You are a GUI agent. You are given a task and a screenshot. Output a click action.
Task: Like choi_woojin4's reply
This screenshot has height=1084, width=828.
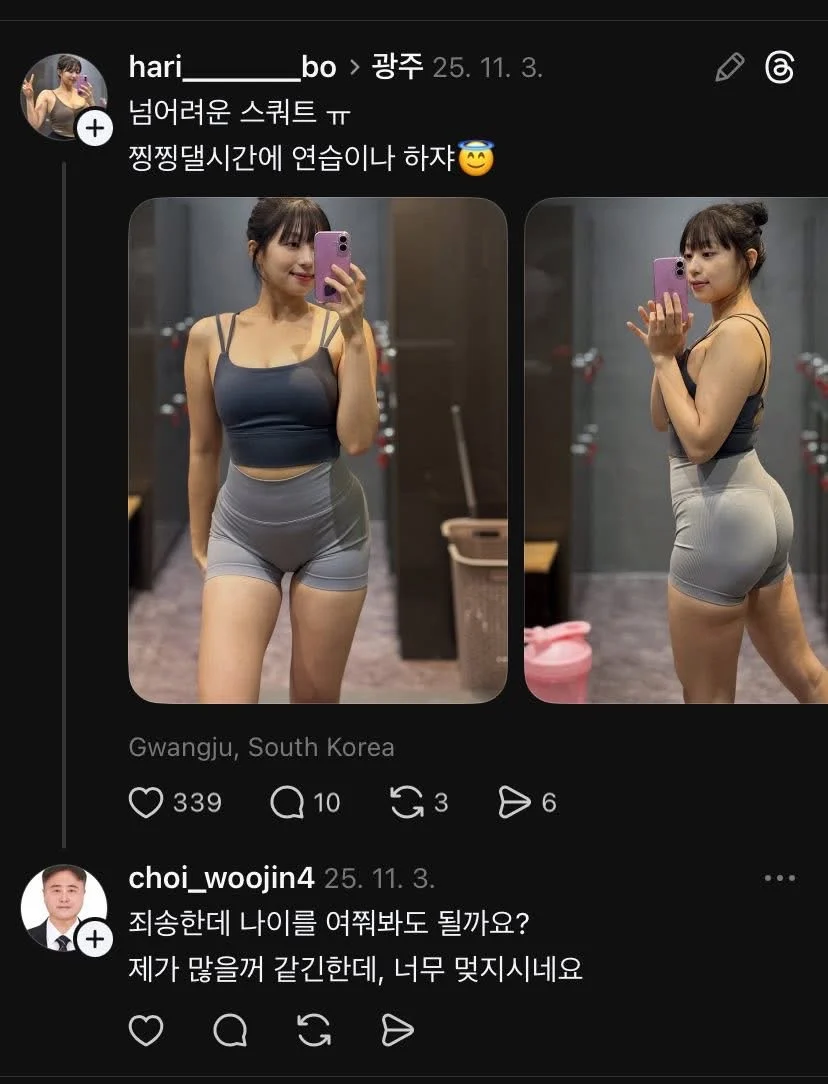(147, 1031)
